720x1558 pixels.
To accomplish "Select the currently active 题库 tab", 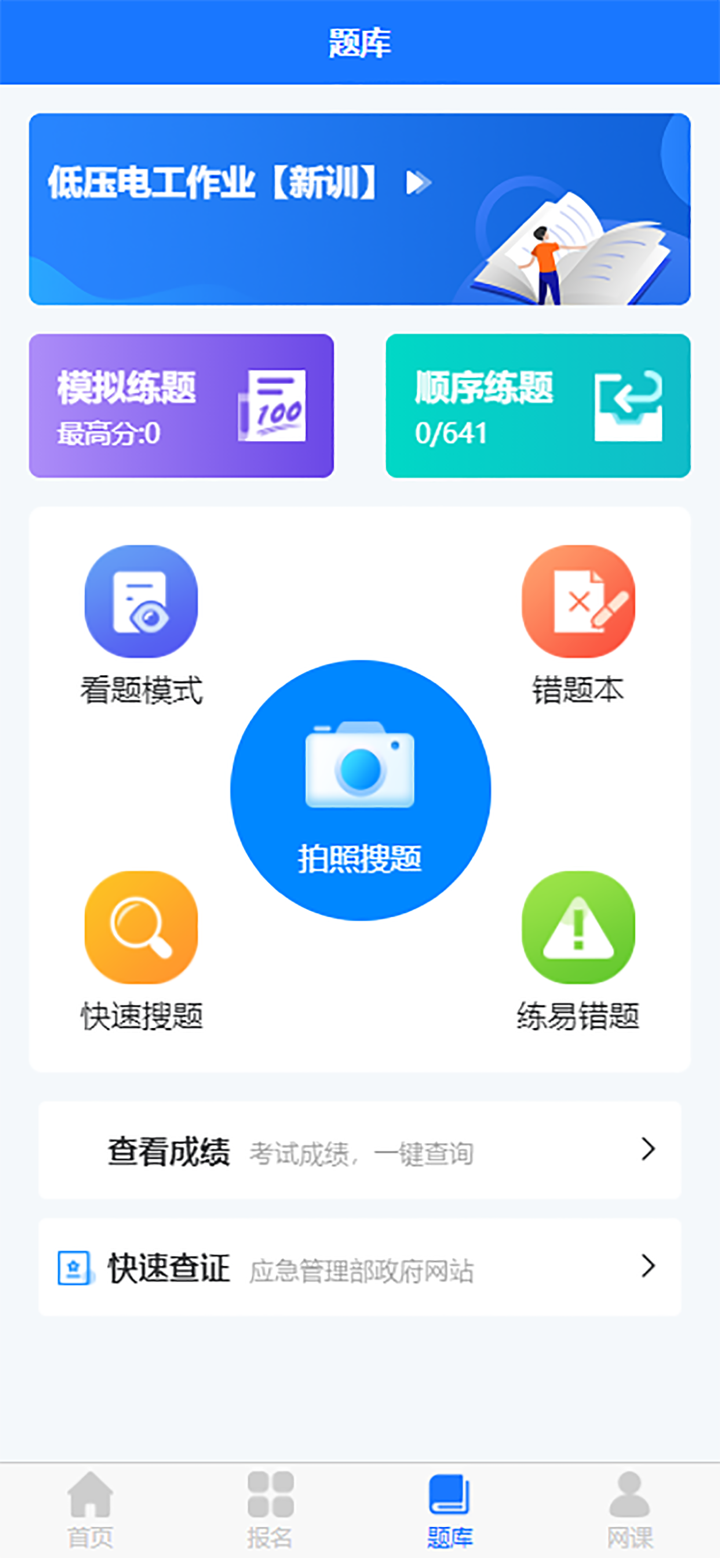I will point(450,1505).
